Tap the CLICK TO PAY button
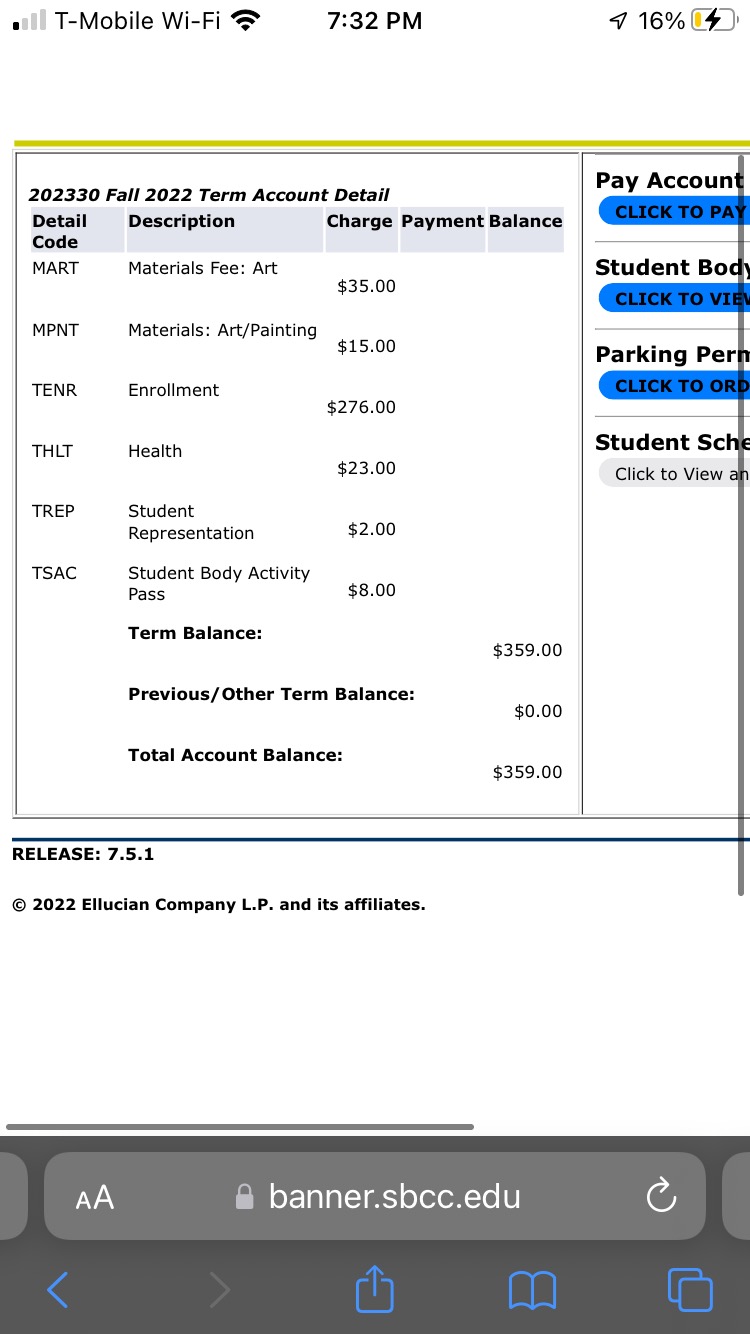Viewport: 750px width, 1334px height. click(x=674, y=211)
